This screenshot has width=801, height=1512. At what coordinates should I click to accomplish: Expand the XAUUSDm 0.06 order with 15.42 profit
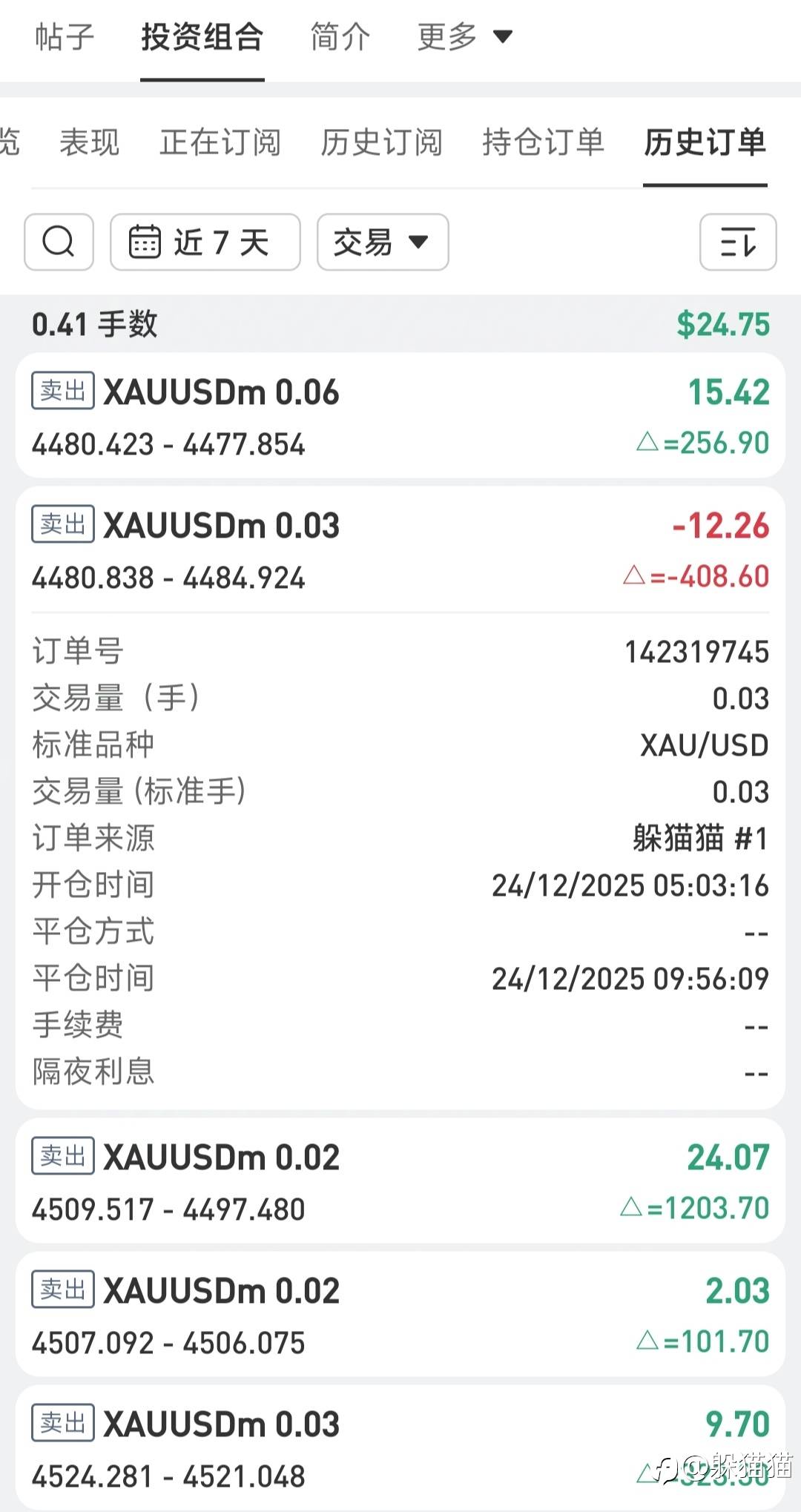click(400, 416)
